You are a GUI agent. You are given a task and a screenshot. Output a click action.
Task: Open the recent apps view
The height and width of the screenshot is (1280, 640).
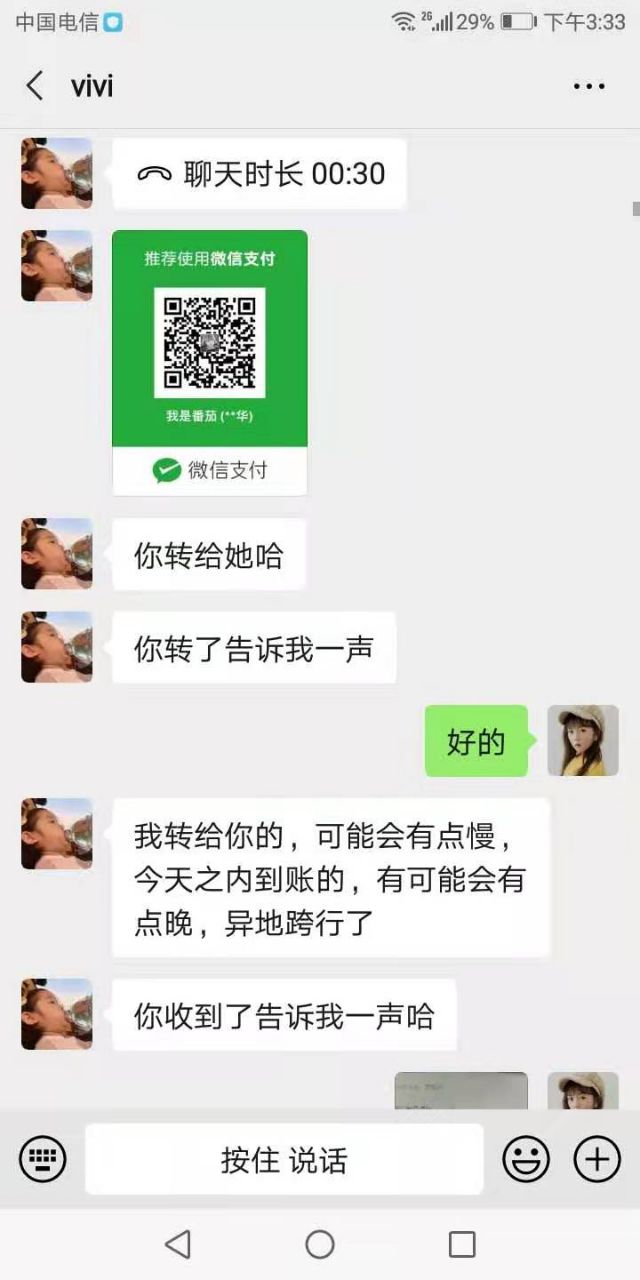click(462, 1244)
